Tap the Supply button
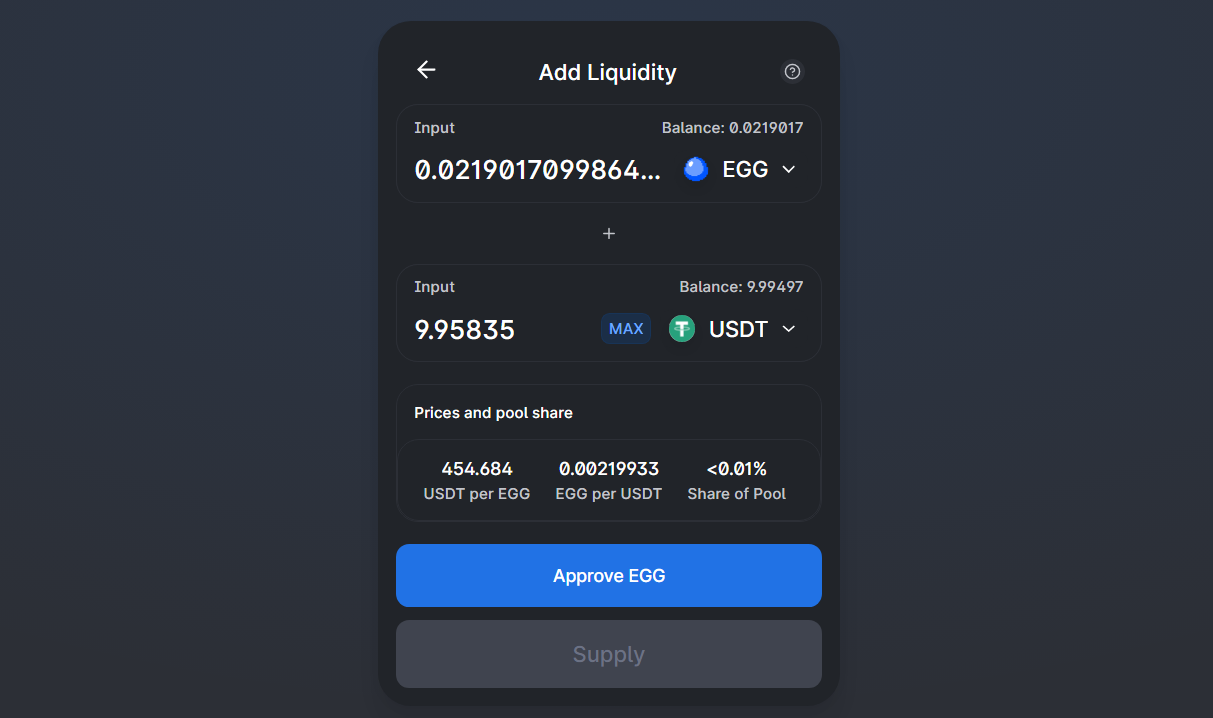 [609, 654]
